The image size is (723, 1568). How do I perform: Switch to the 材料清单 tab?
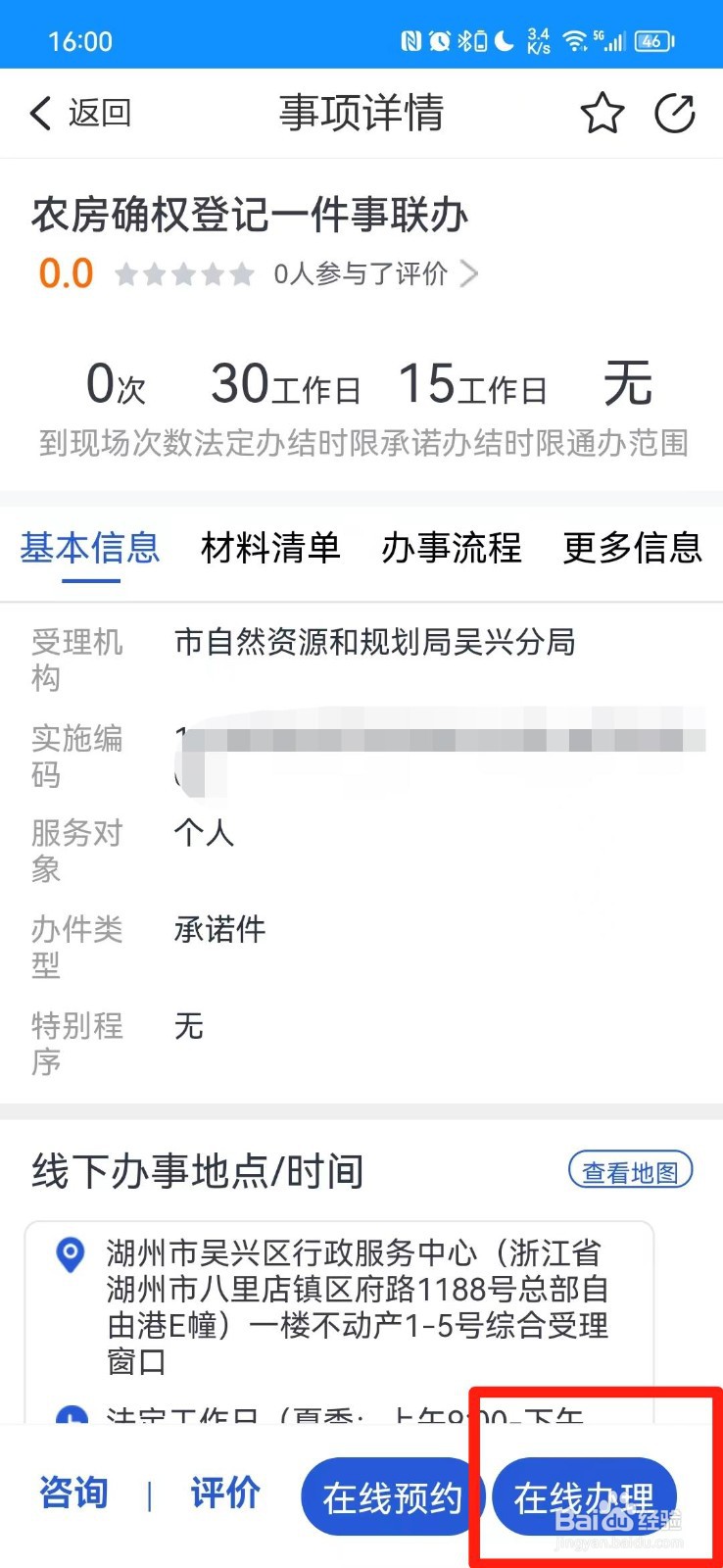tap(270, 547)
